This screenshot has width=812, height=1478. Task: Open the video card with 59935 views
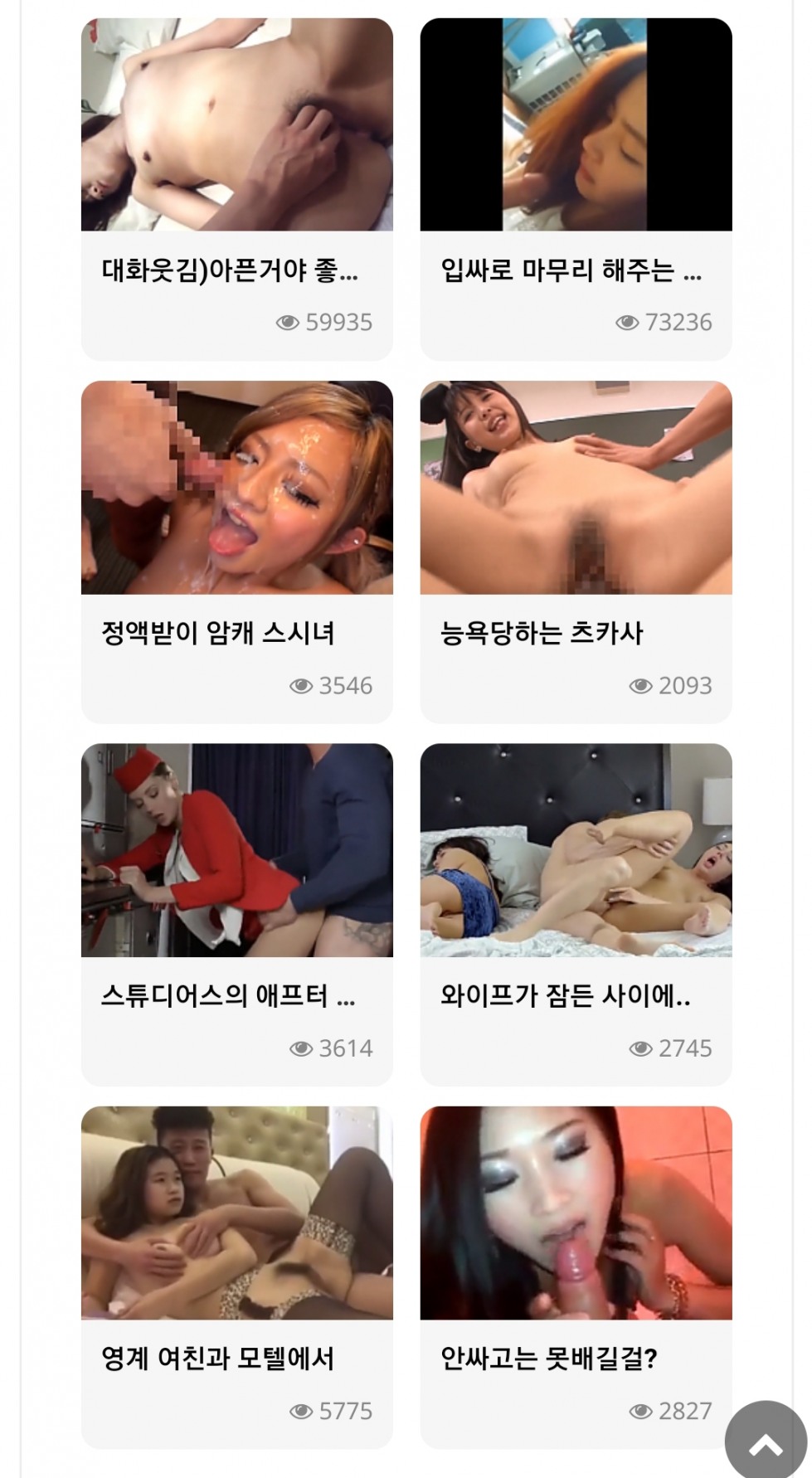(237, 189)
